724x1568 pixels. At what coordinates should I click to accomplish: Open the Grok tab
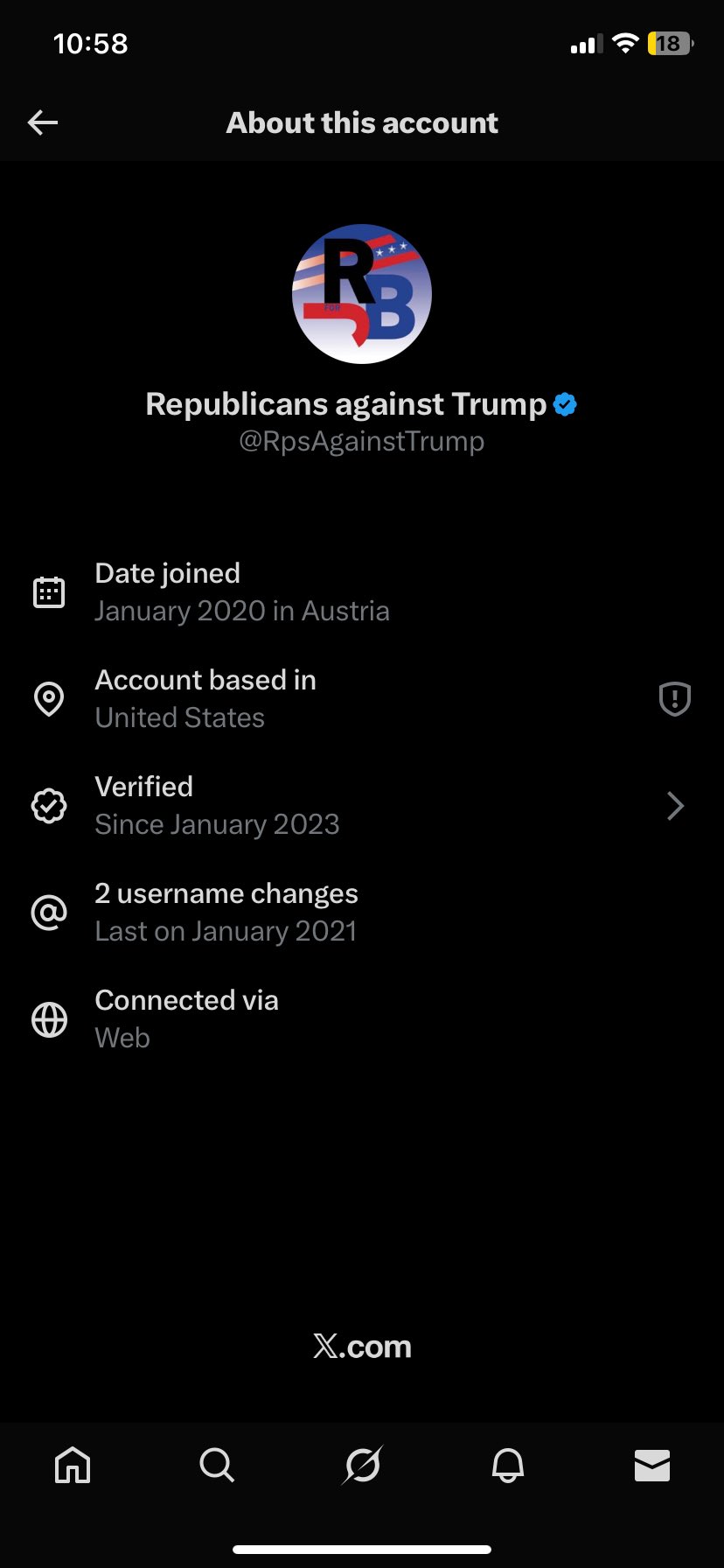click(362, 1465)
